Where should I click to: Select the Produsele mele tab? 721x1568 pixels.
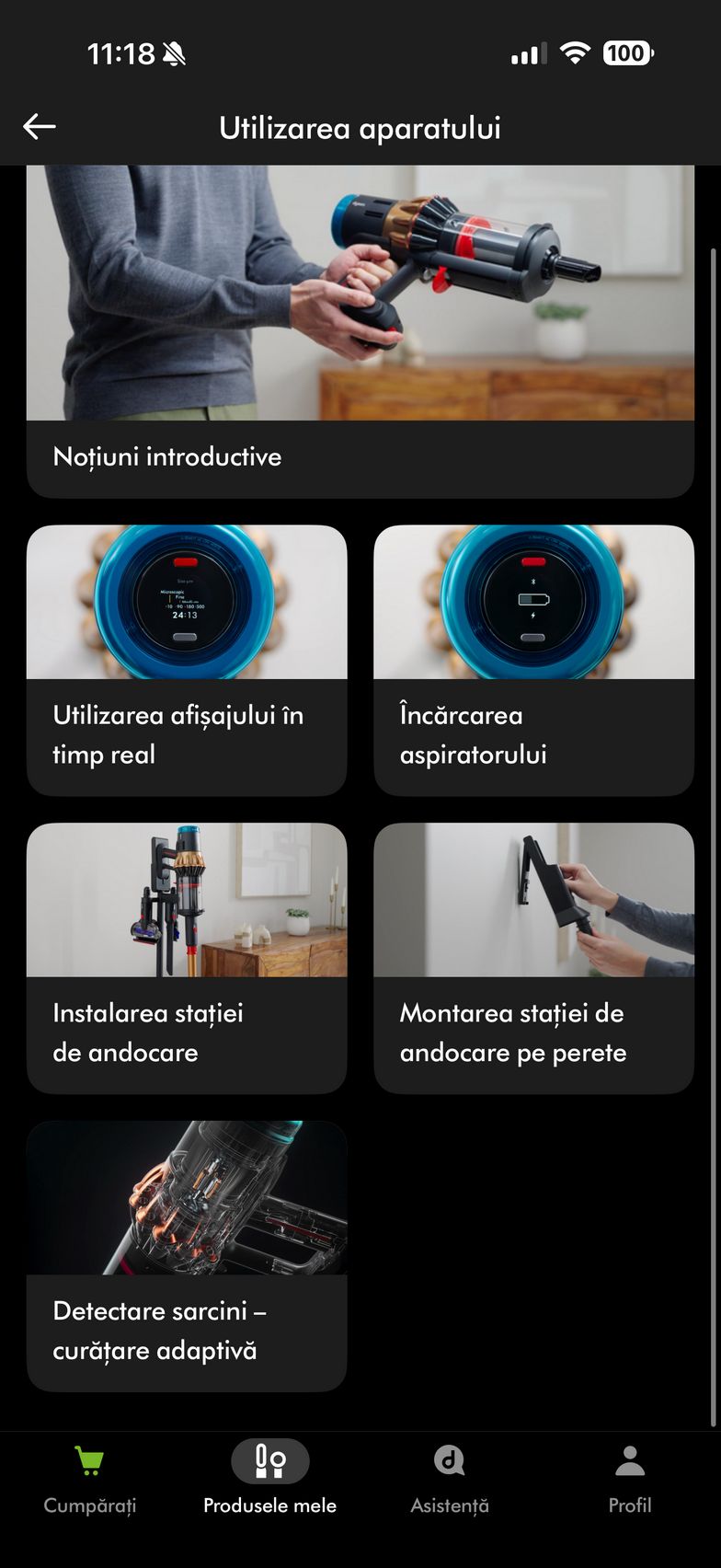tap(269, 1481)
